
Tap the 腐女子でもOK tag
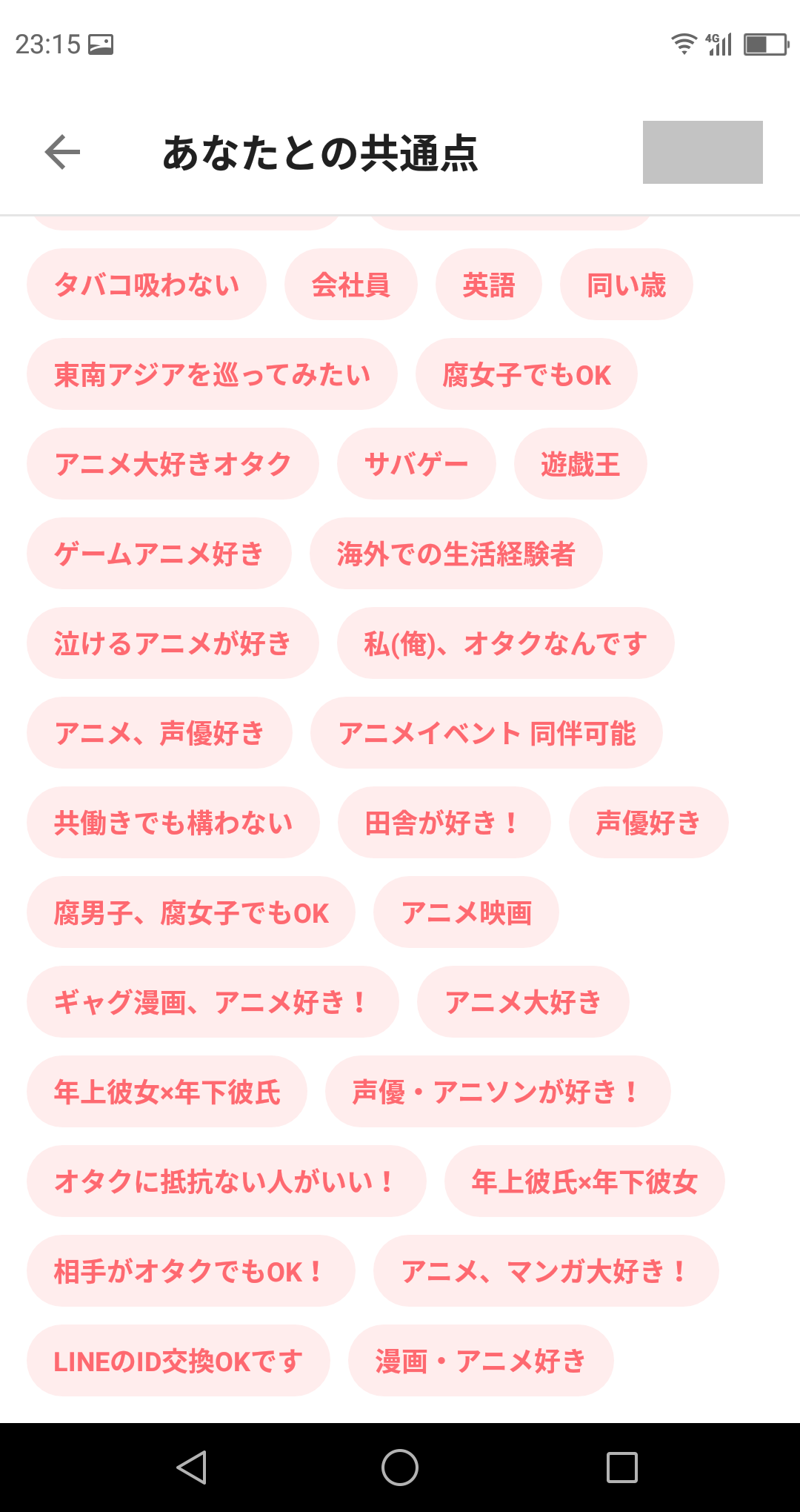click(526, 374)
